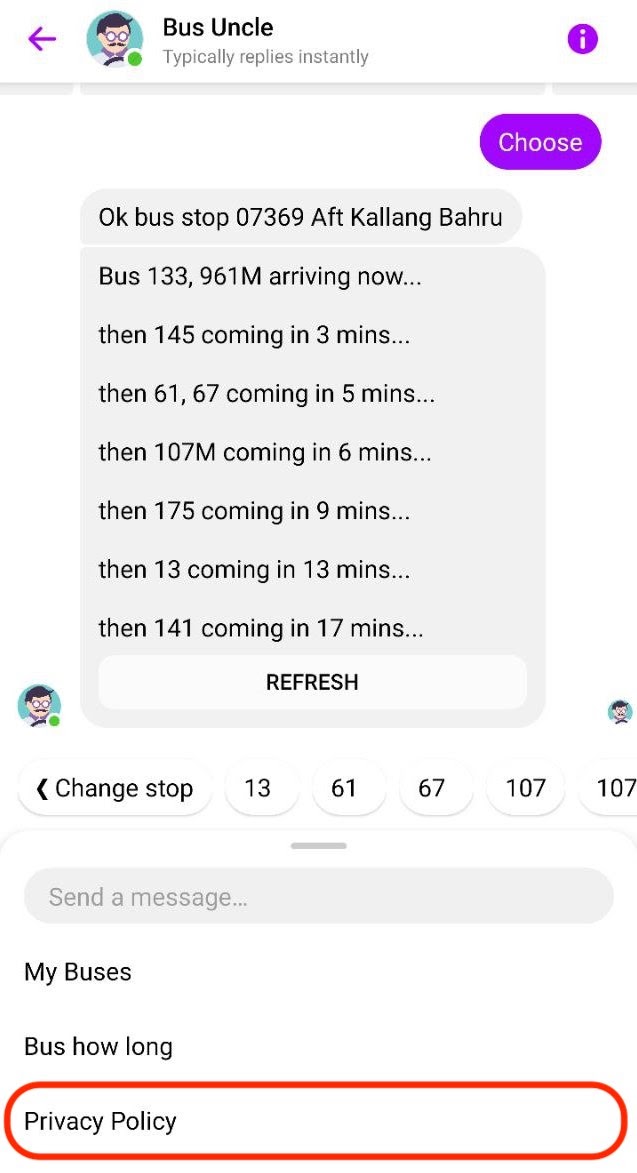
Task: Choose bus 13 quick reply chip
Action: (258, 788)
